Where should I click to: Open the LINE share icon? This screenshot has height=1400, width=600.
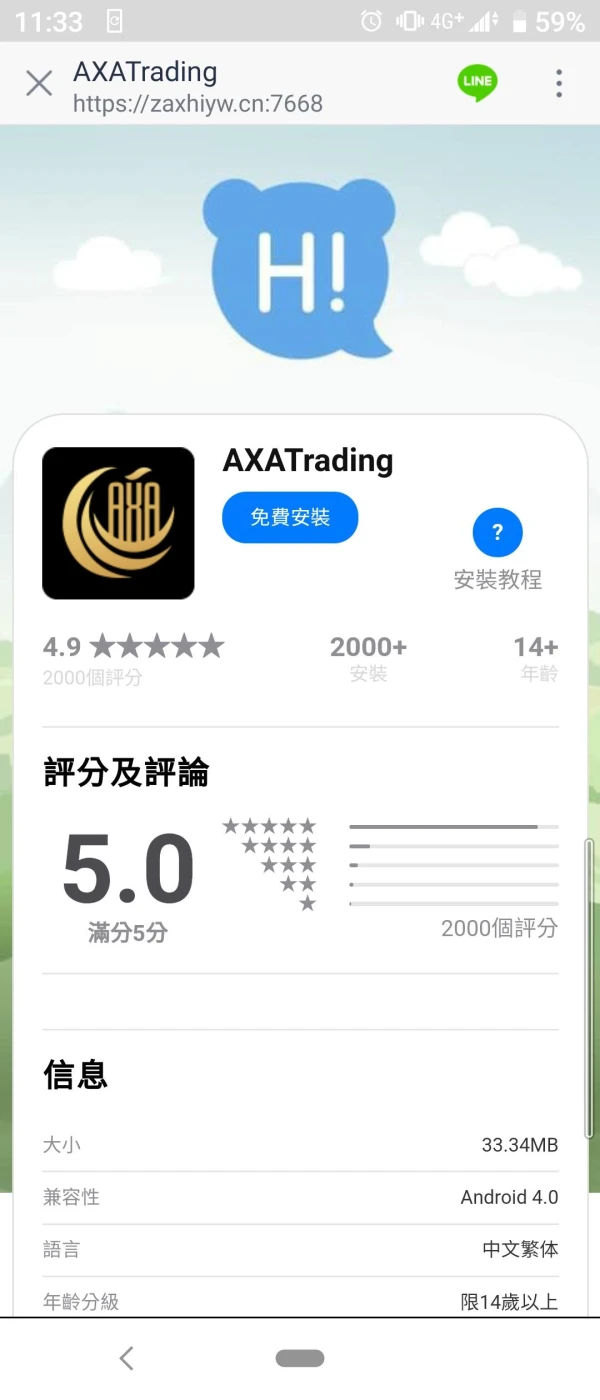pos(477,82)
